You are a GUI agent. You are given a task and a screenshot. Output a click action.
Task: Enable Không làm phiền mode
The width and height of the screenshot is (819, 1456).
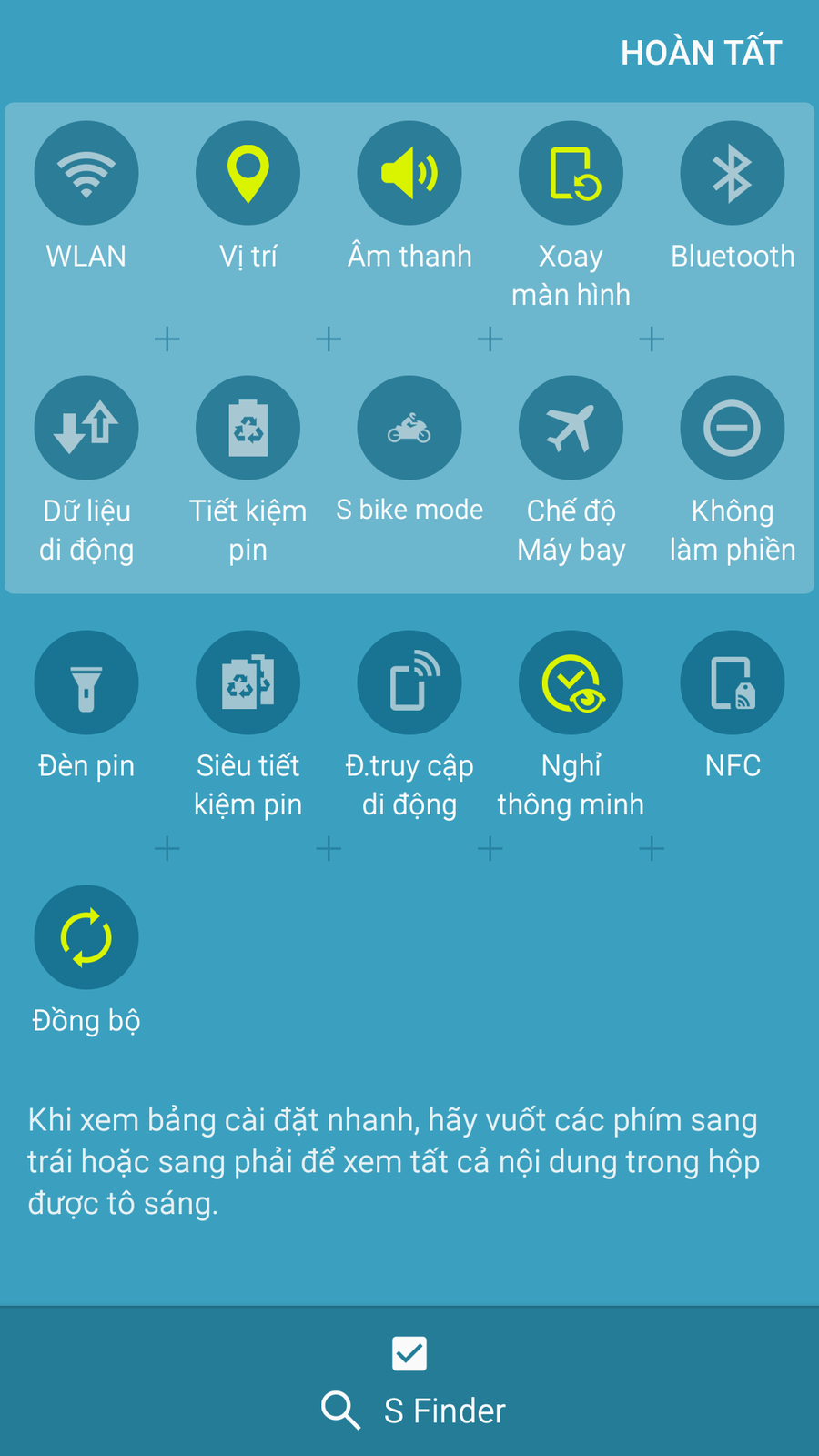tap(733, 428)
